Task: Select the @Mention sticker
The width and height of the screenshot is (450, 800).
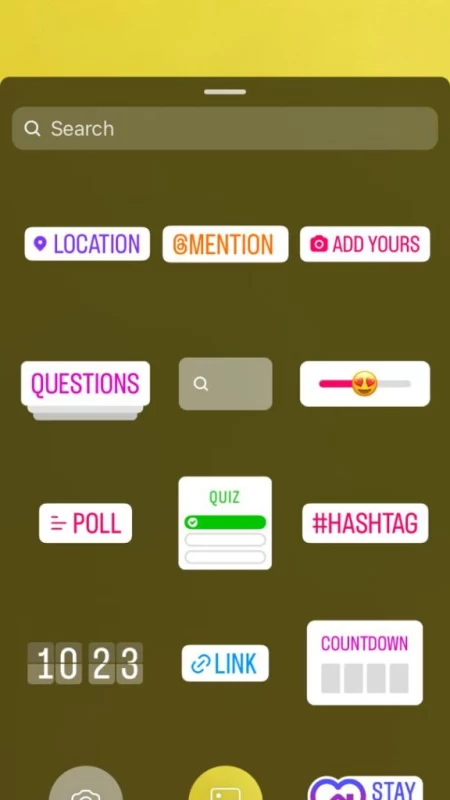Action: (226, 244)
